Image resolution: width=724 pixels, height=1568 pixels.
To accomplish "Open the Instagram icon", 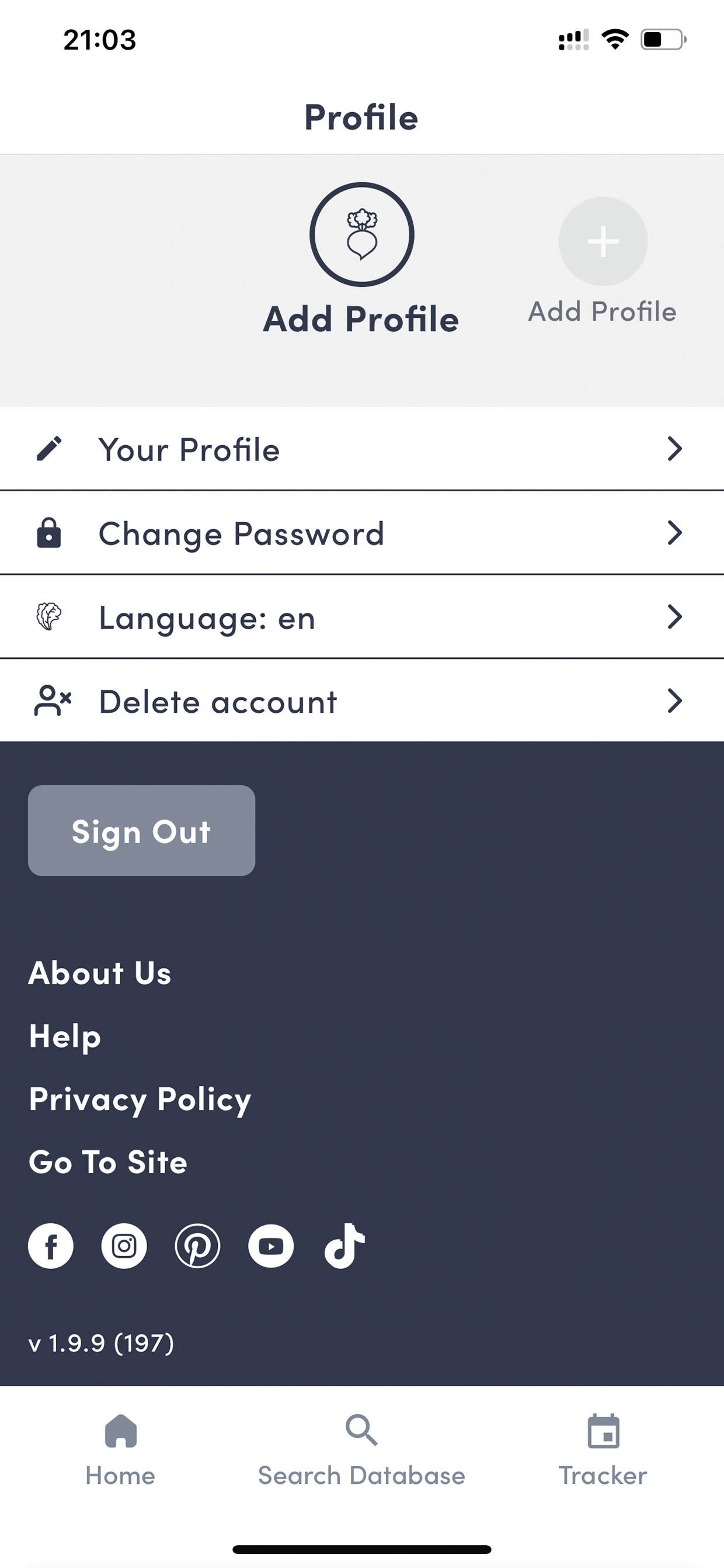I will pos(124,1246).
